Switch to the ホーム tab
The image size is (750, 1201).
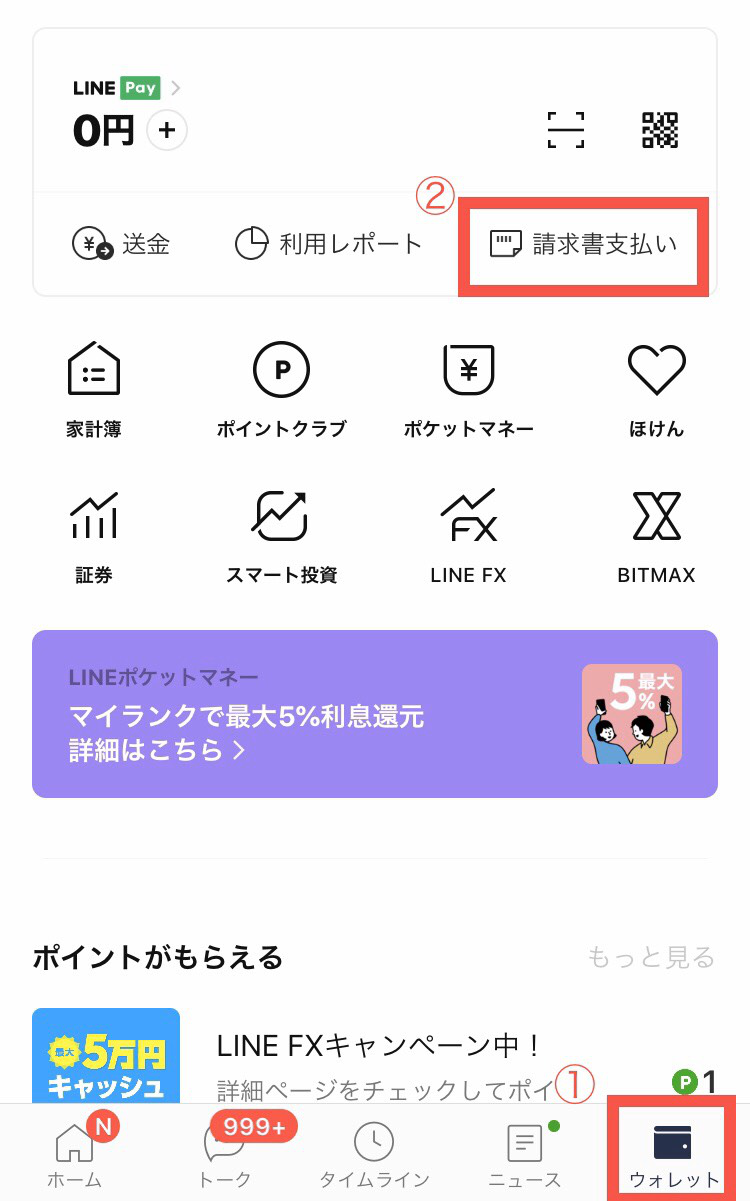click(x=75, y=1153)
